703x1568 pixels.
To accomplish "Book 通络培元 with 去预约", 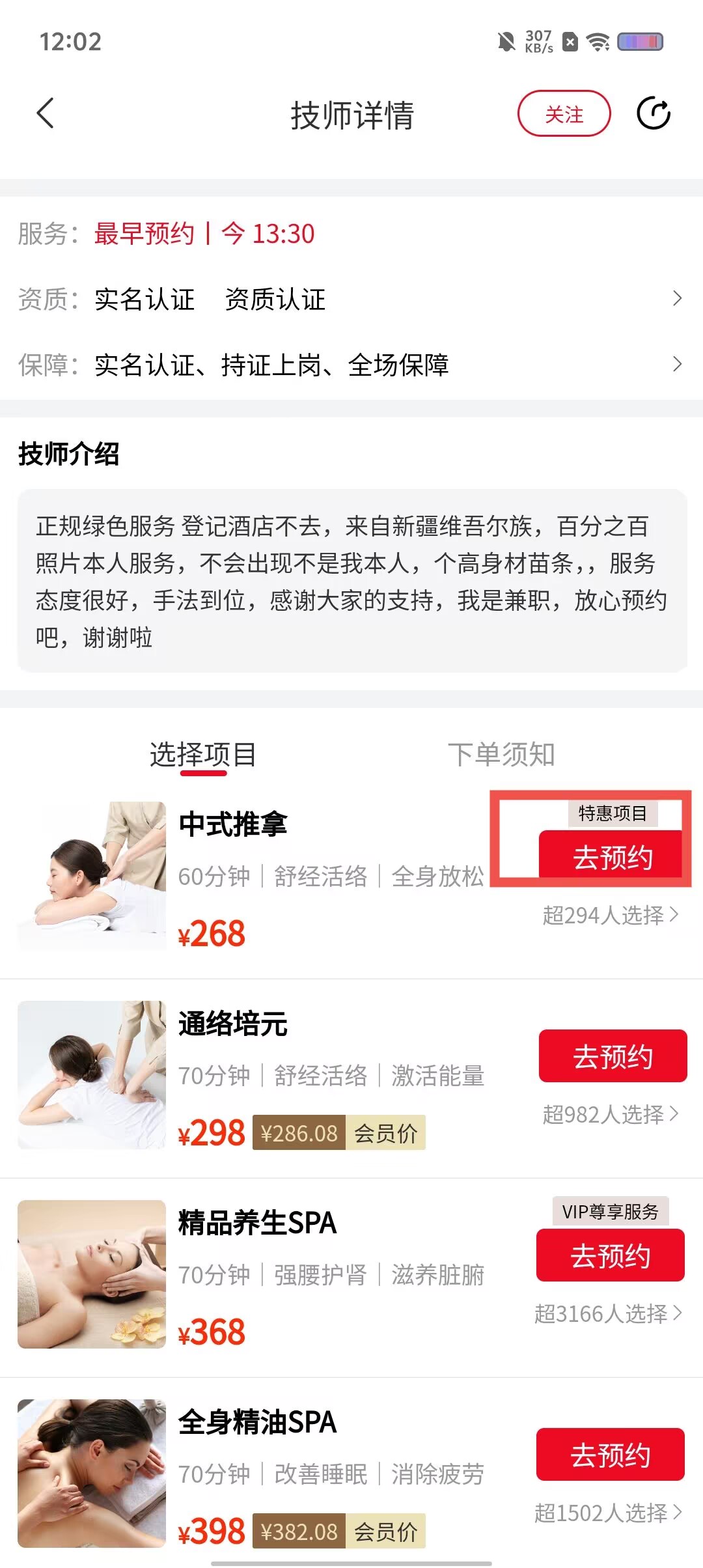I will tap(613, 1056).
